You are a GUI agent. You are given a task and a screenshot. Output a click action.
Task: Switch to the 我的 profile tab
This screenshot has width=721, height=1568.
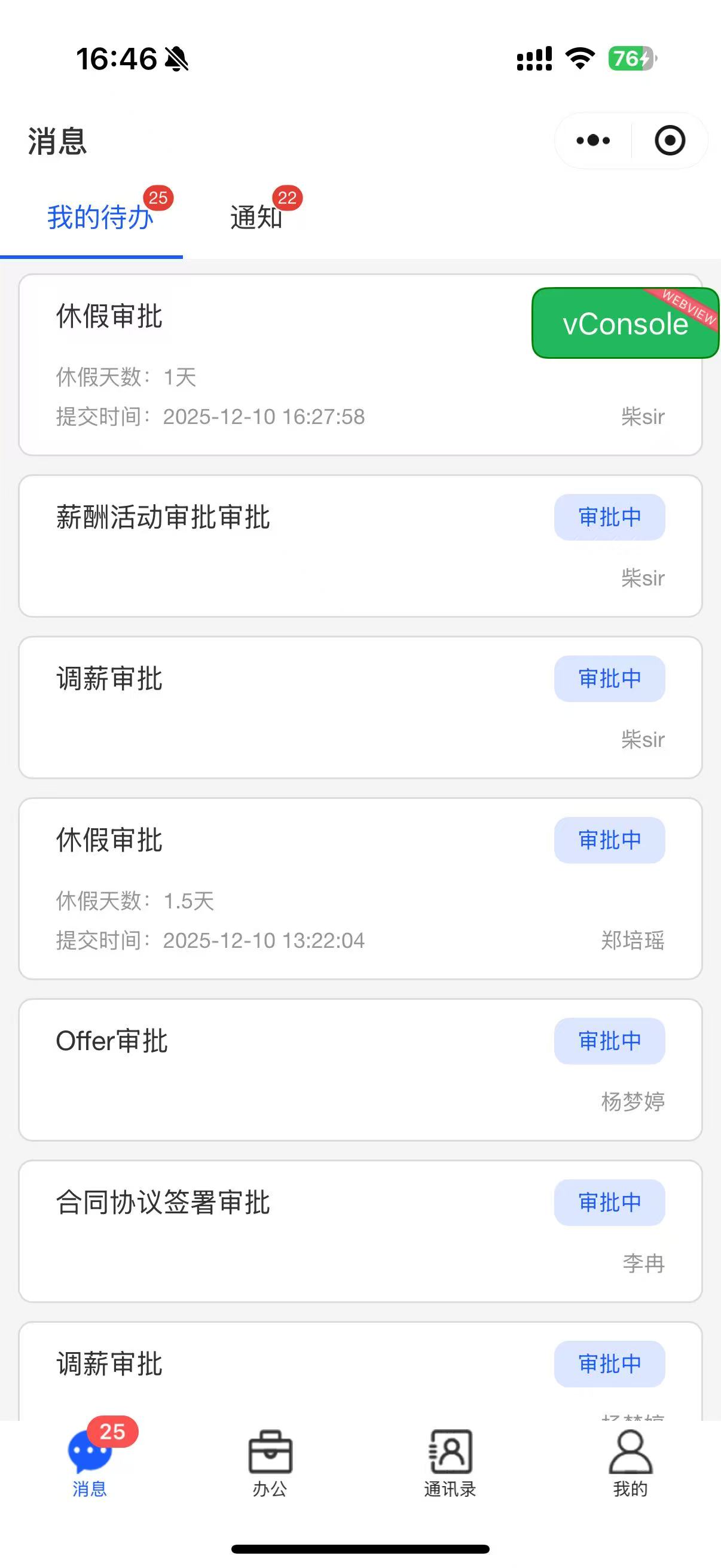point(630,1463)
